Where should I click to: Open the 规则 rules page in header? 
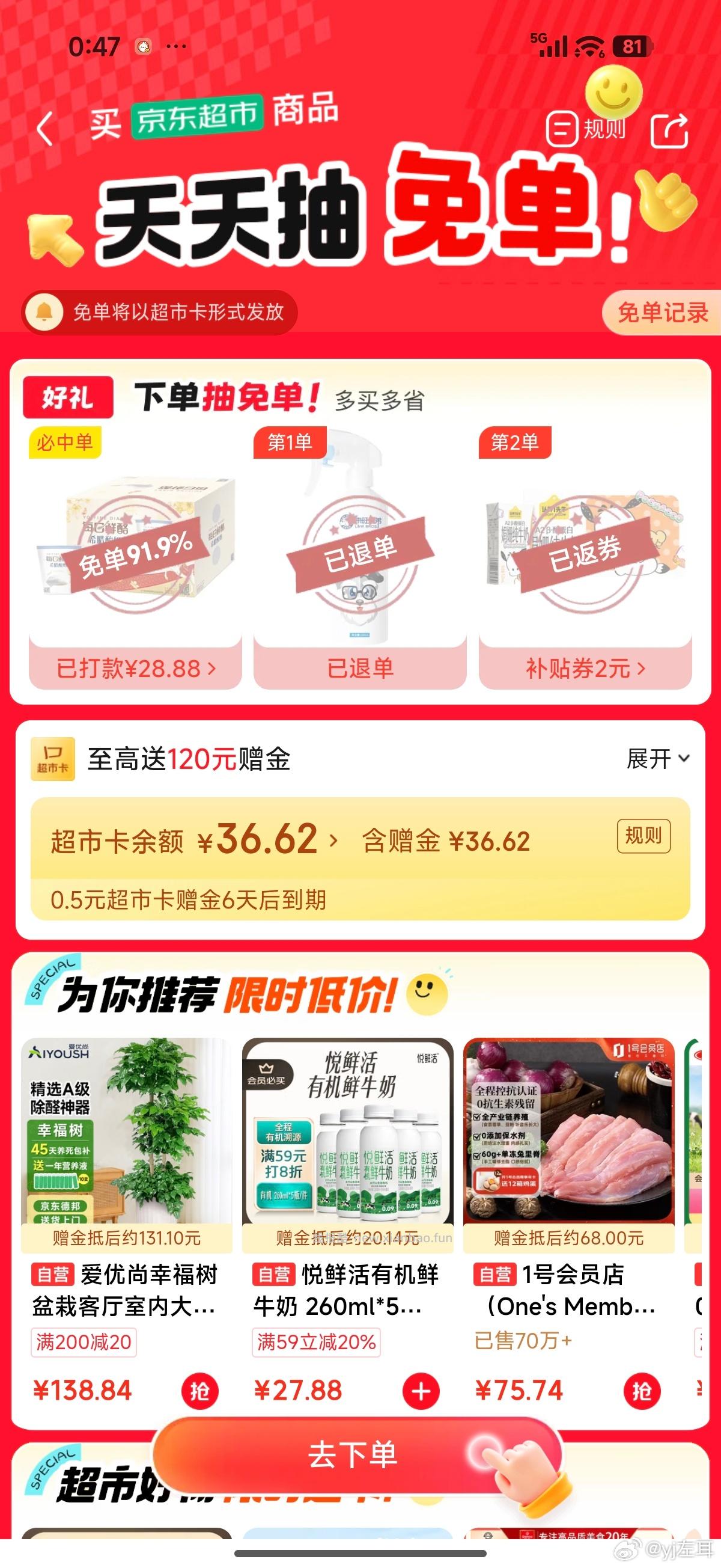(586, 129)
